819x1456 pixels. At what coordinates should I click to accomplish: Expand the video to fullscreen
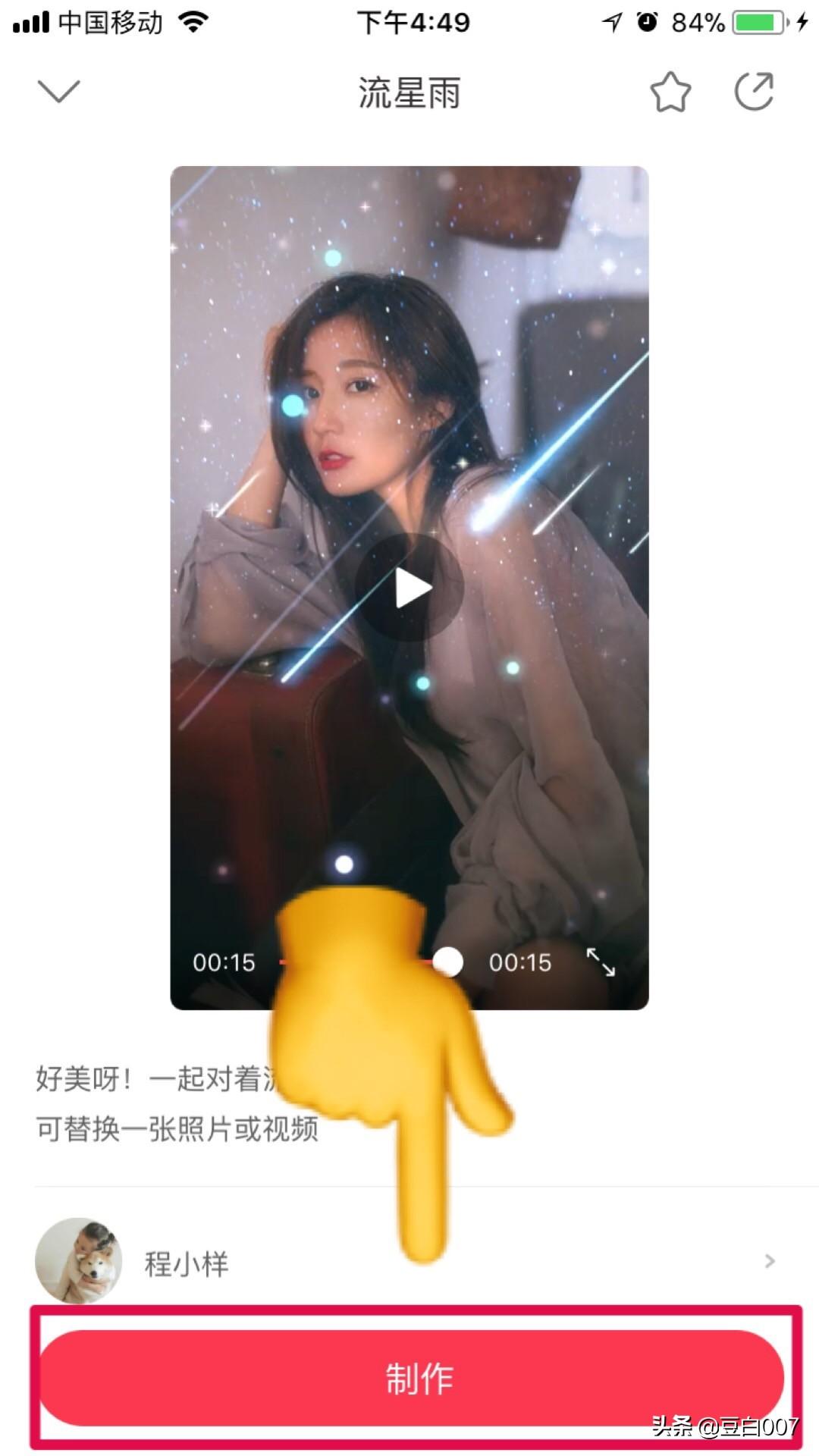pyautogui.click(x=601, y=962)
